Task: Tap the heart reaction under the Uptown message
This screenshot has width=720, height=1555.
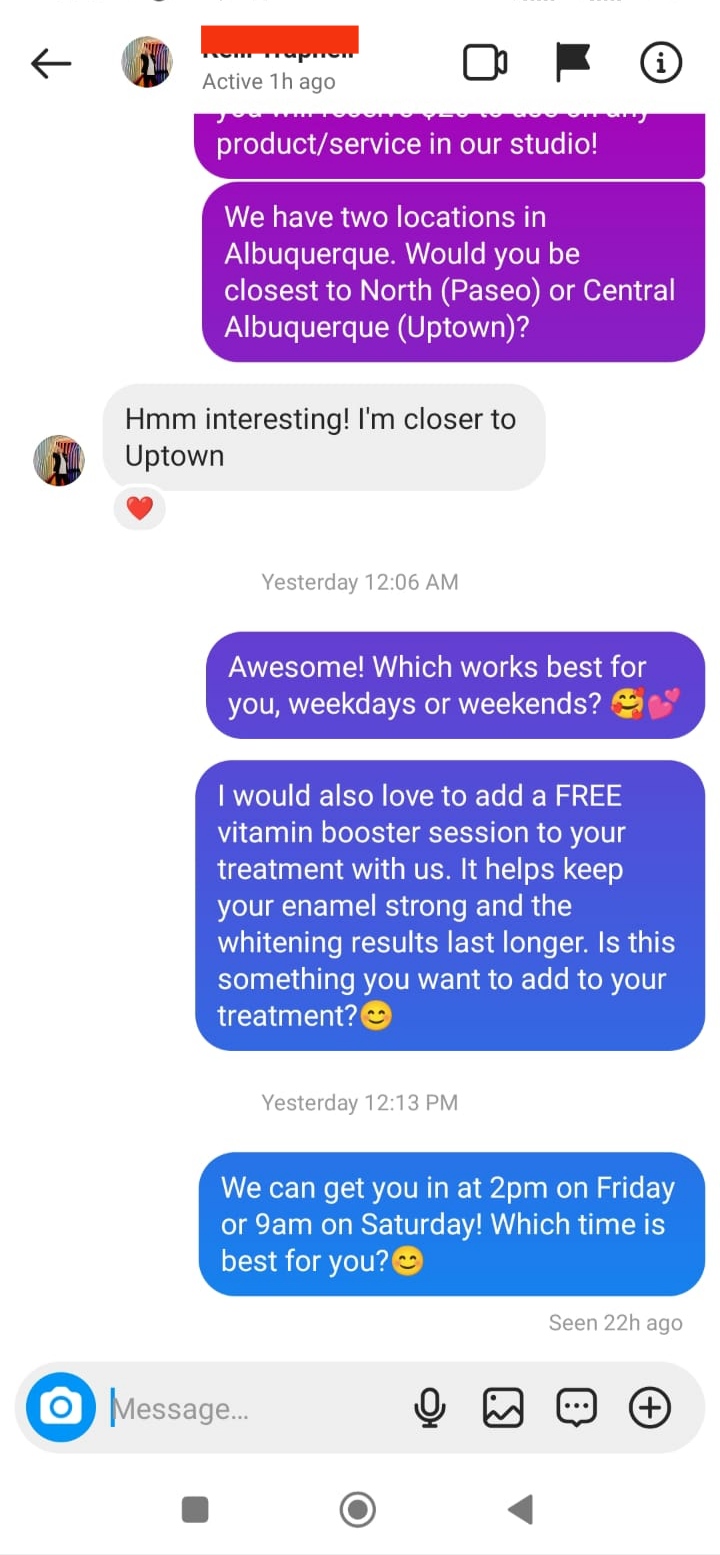Action: click(x=140, y=508)
